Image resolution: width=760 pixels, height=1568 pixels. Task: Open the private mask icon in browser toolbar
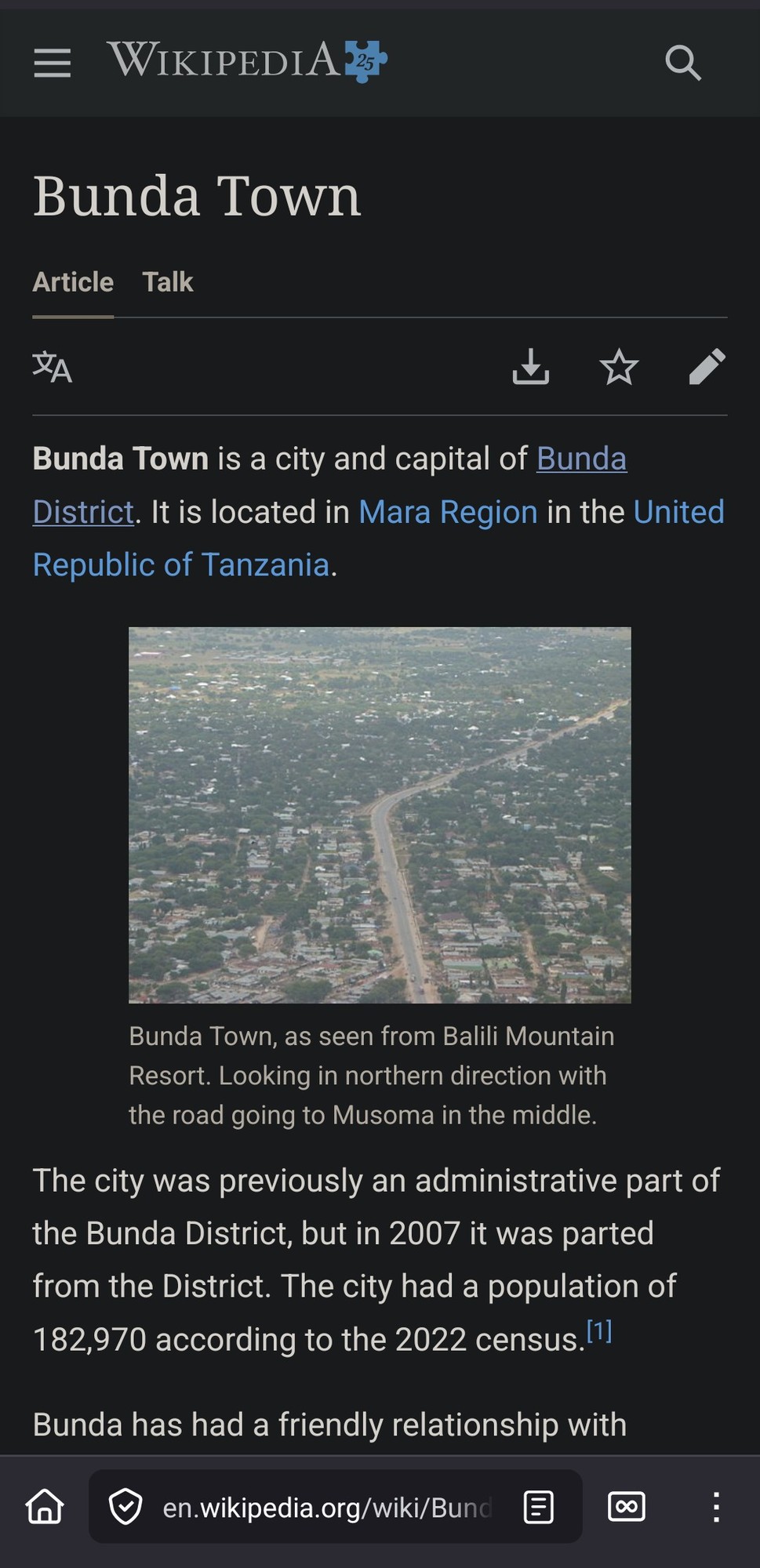pyautogui.click(x=626, y=1507)
